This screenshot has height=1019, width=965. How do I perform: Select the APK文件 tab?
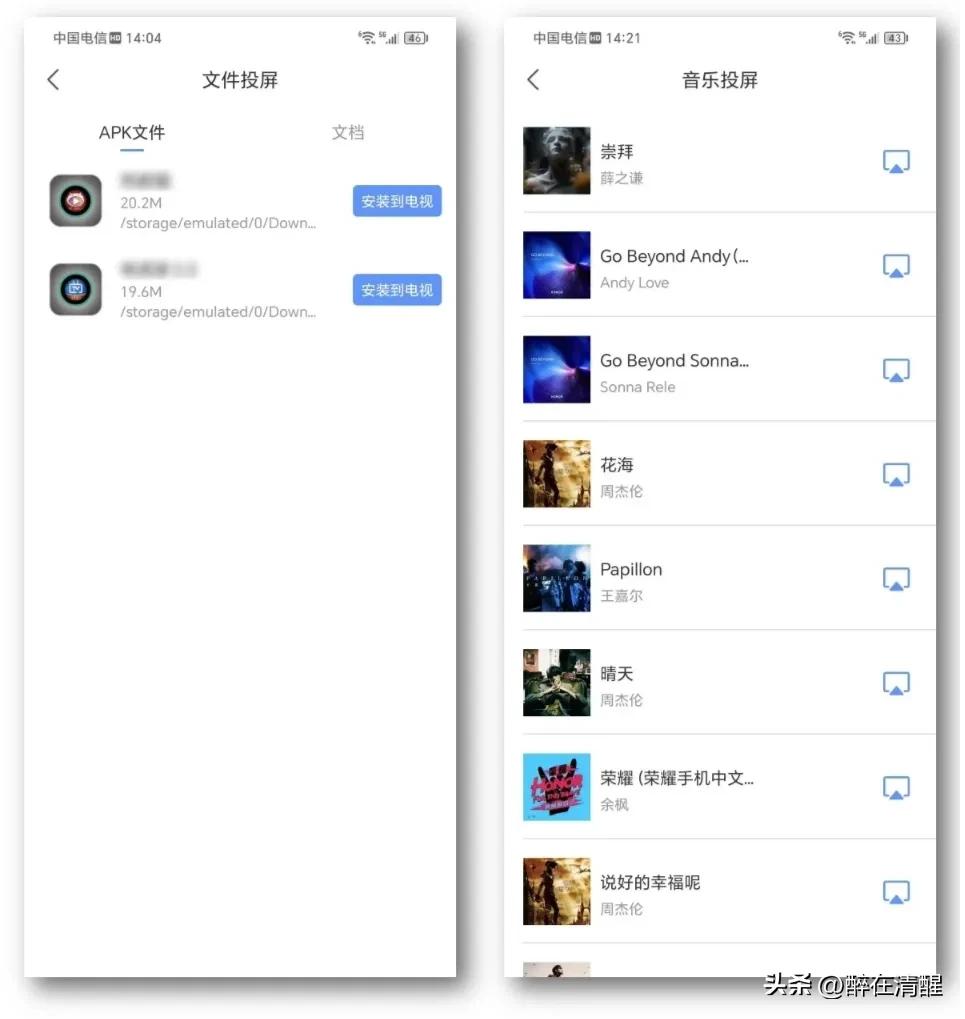click(132, 133)
